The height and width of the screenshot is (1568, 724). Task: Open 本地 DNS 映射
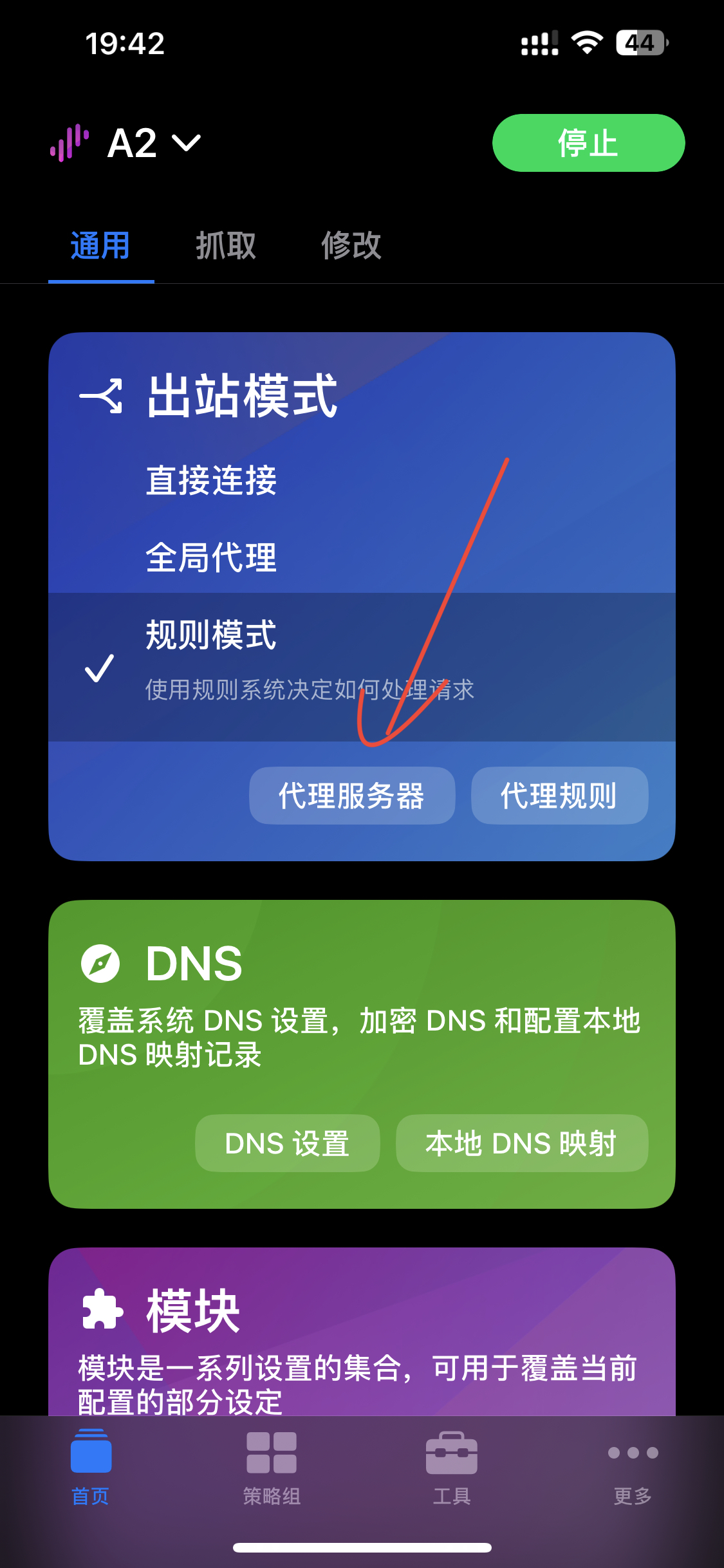[x=521, y=1143]
